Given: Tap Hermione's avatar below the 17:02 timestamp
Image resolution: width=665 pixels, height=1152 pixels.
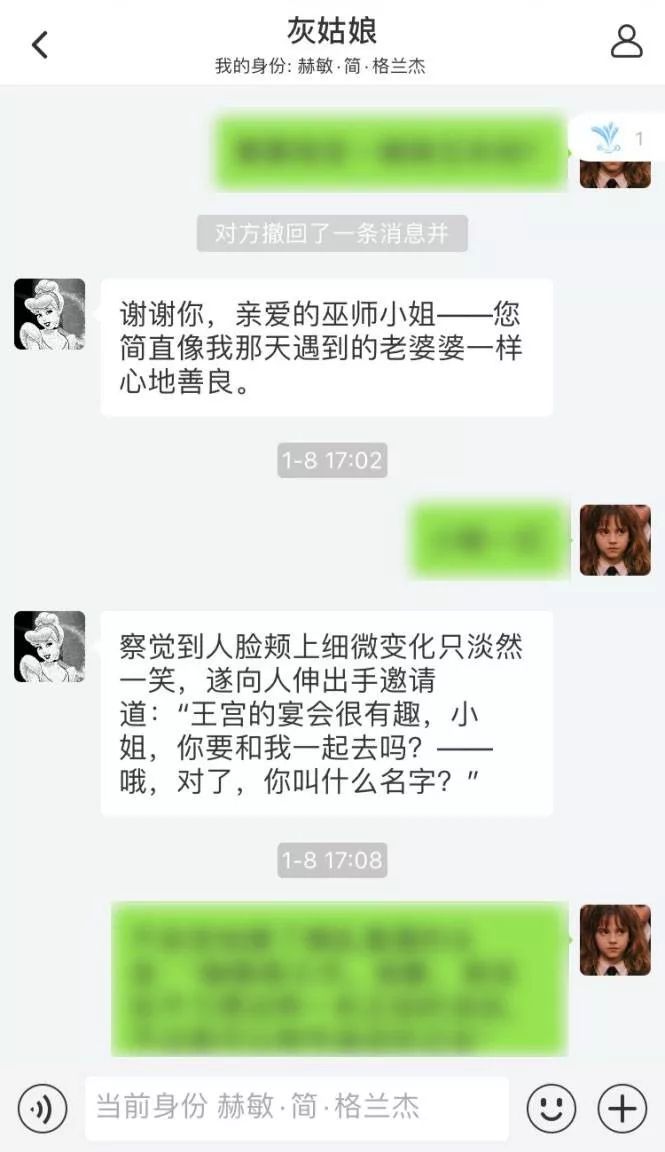Looking at the screenshot, I should [615, 540].
